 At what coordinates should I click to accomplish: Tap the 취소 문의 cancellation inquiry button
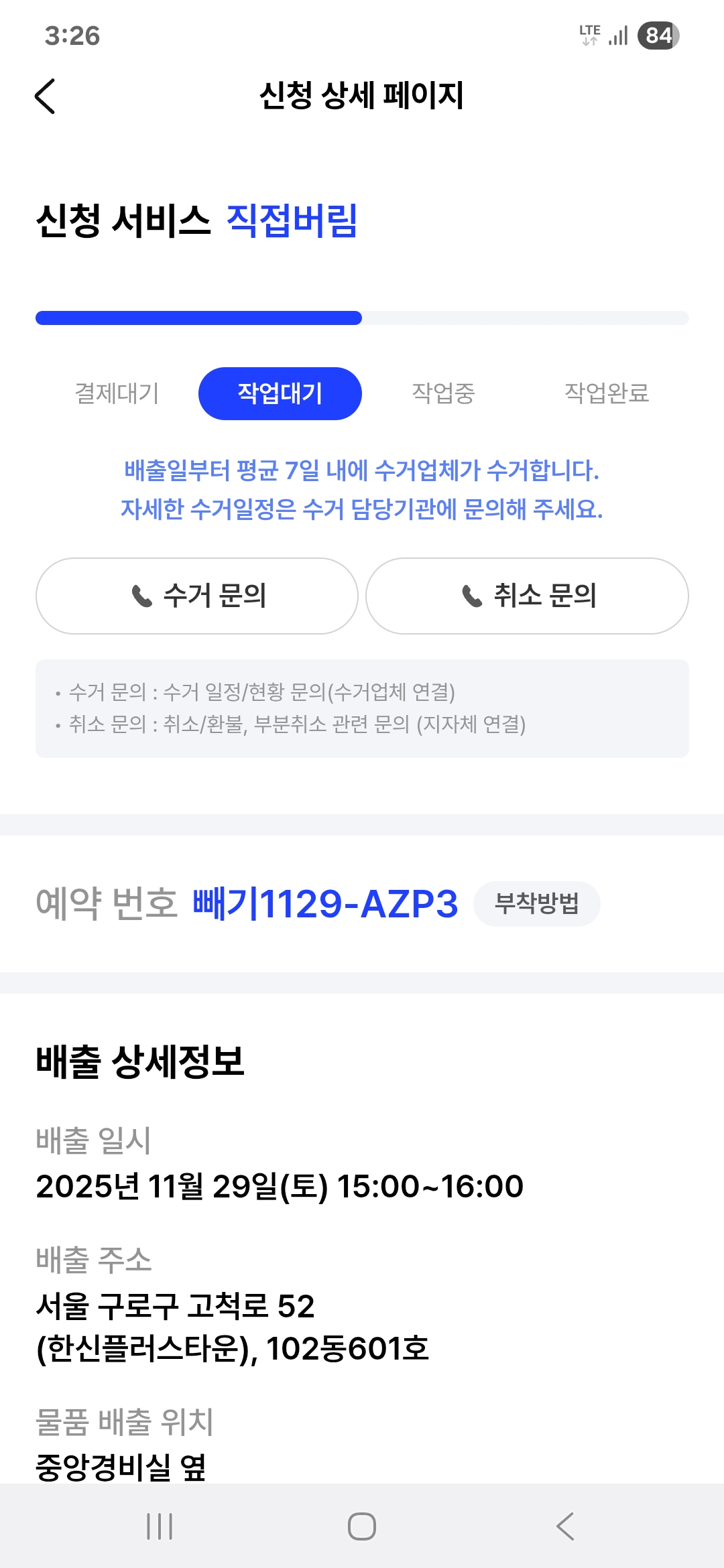527,596
